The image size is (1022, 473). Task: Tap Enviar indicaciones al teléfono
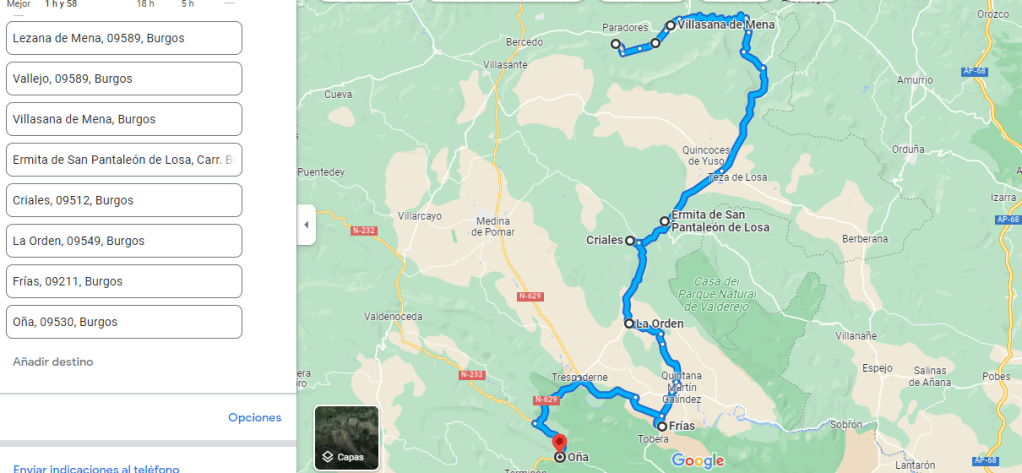click(x=96, y=468)
